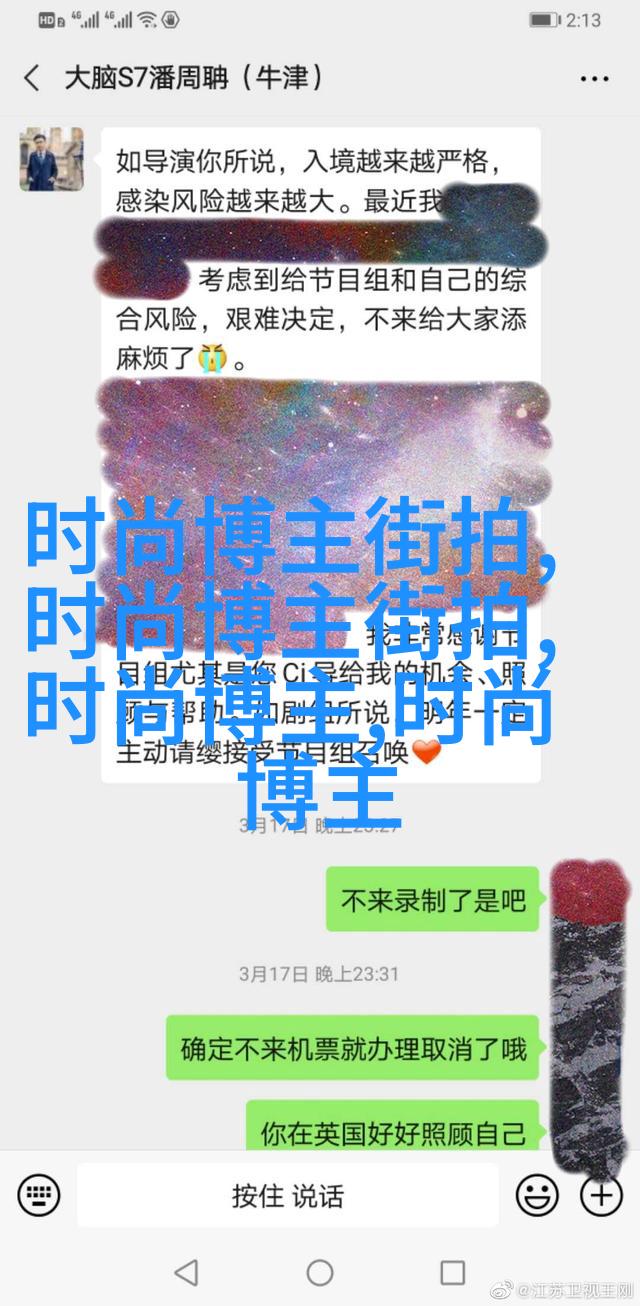
Task: Tap the 按住 说话 hold-to-talk button
Action: click(x=288, y=1194)
